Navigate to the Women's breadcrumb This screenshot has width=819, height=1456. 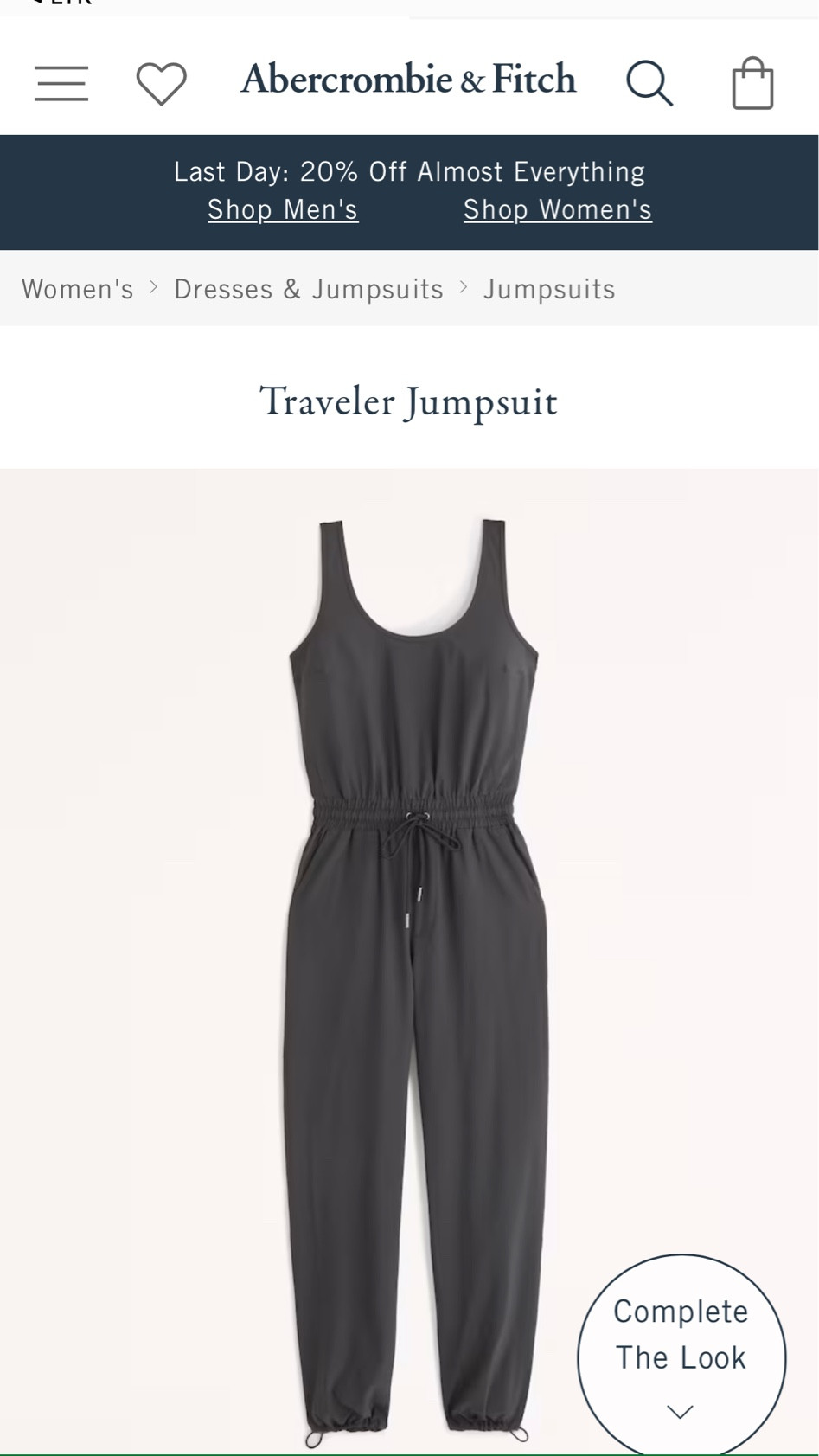[x=77, y=288]
